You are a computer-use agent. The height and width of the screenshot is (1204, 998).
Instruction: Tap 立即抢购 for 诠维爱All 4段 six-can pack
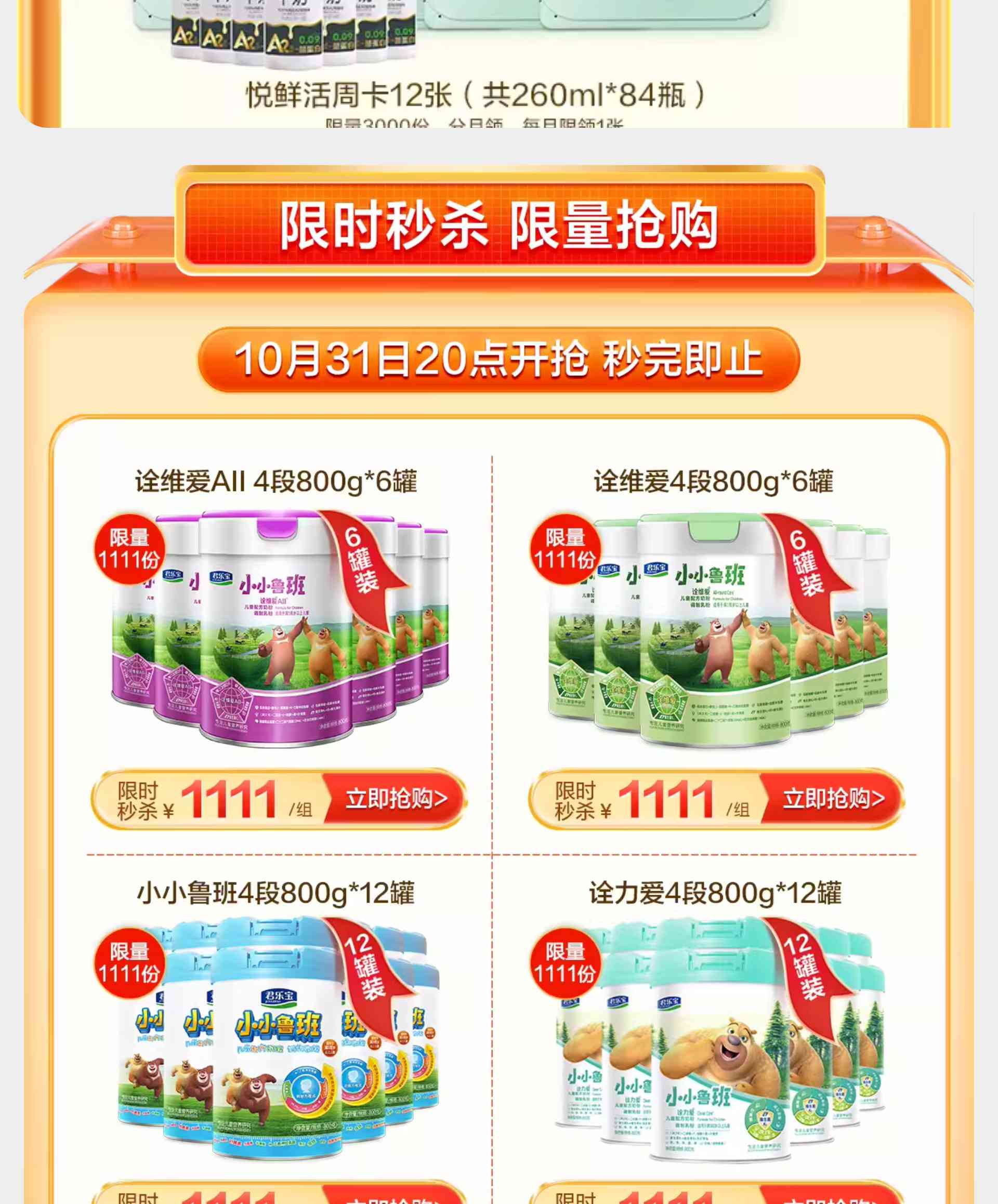(396, 799)
